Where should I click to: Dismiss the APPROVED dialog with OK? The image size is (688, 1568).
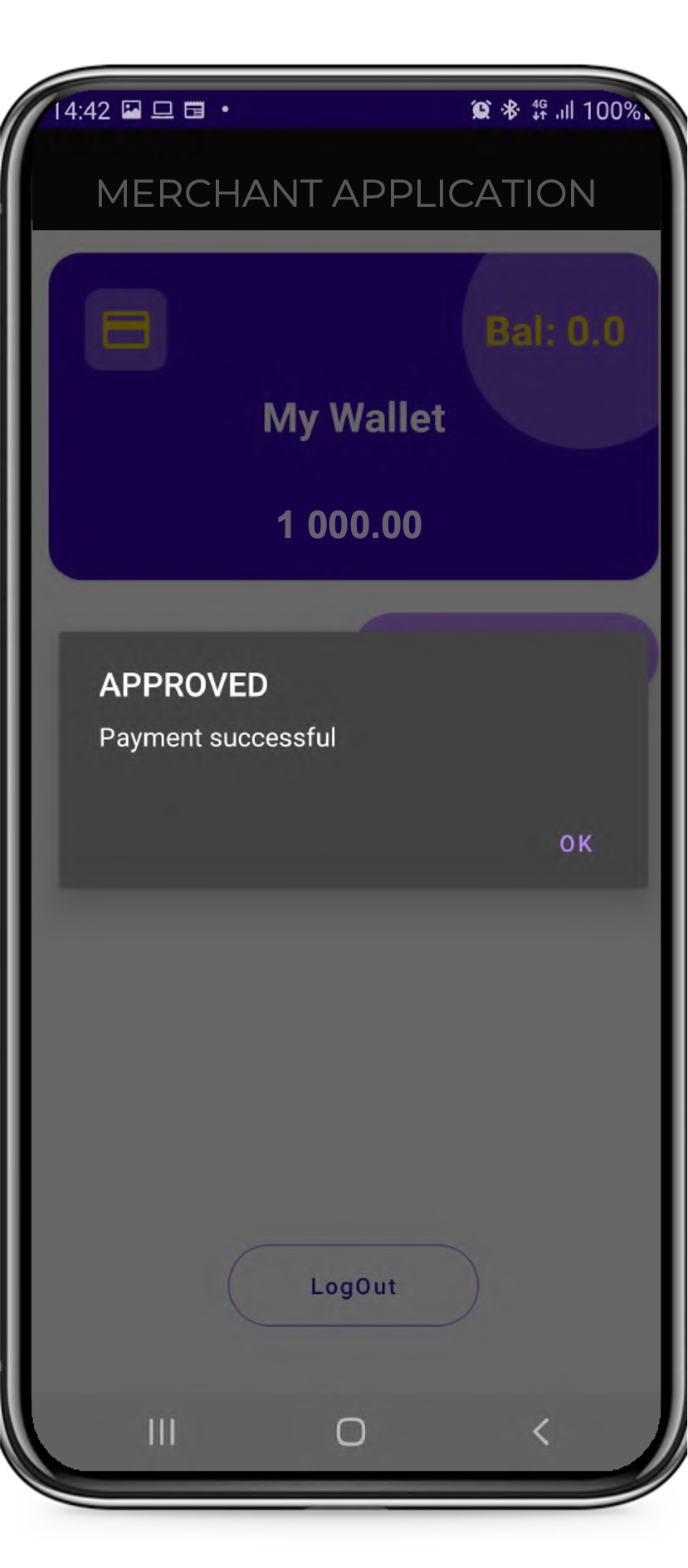[575, 844]
